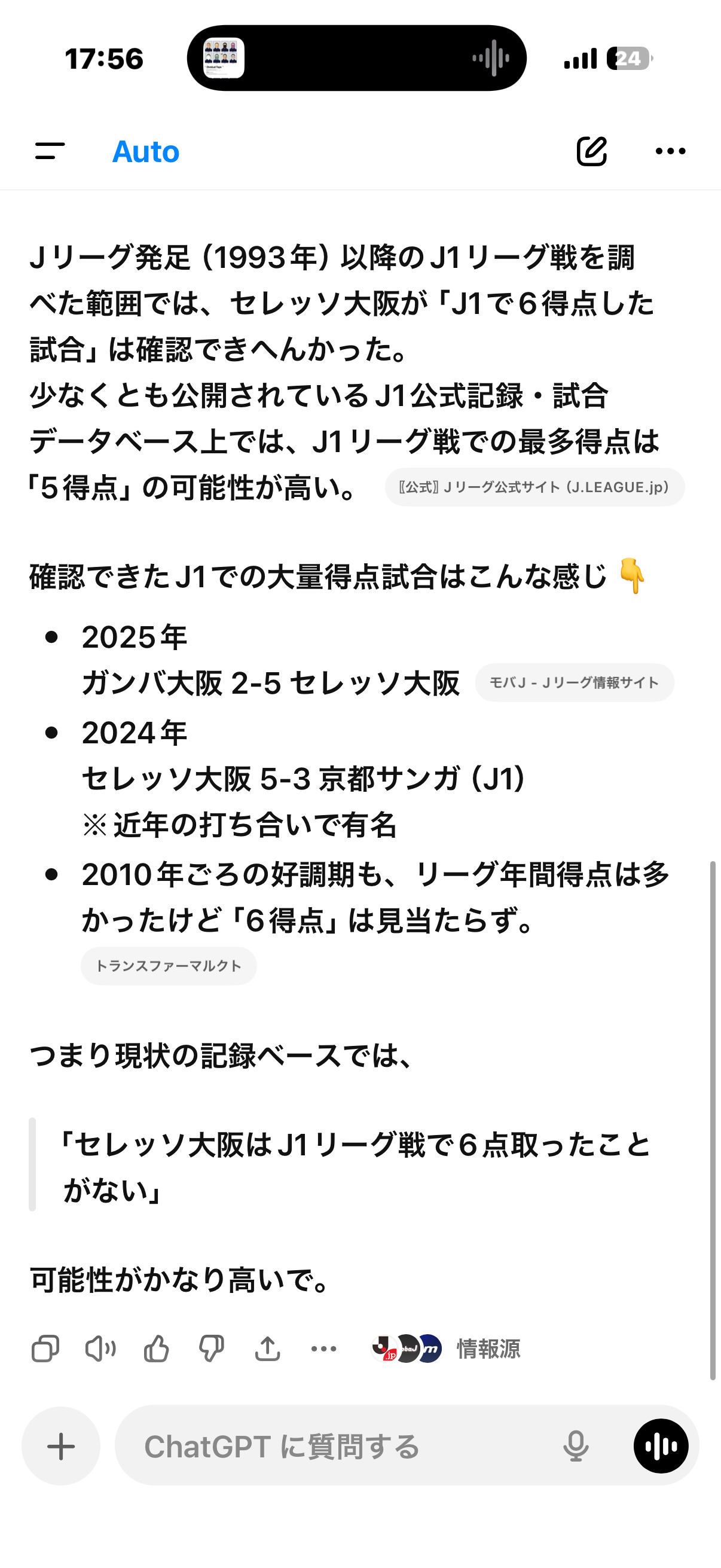Image resolution: width=721 pixels, height=1568 pixels.
Task: View the 情報源 sources list
Action: [446, 1349]
